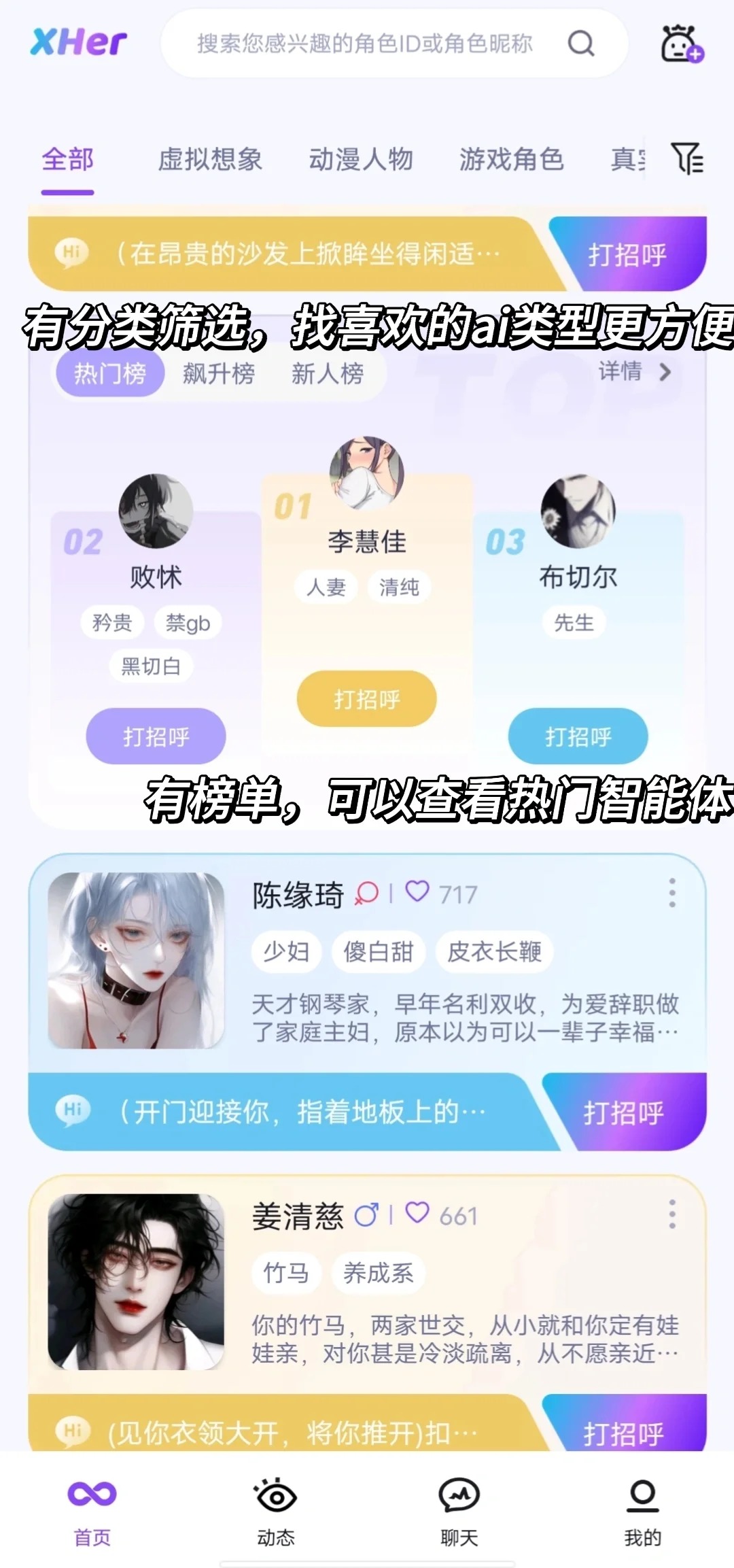Say hi to 布切尔
The image size is (734, 1568).
(x=578, y=736)
